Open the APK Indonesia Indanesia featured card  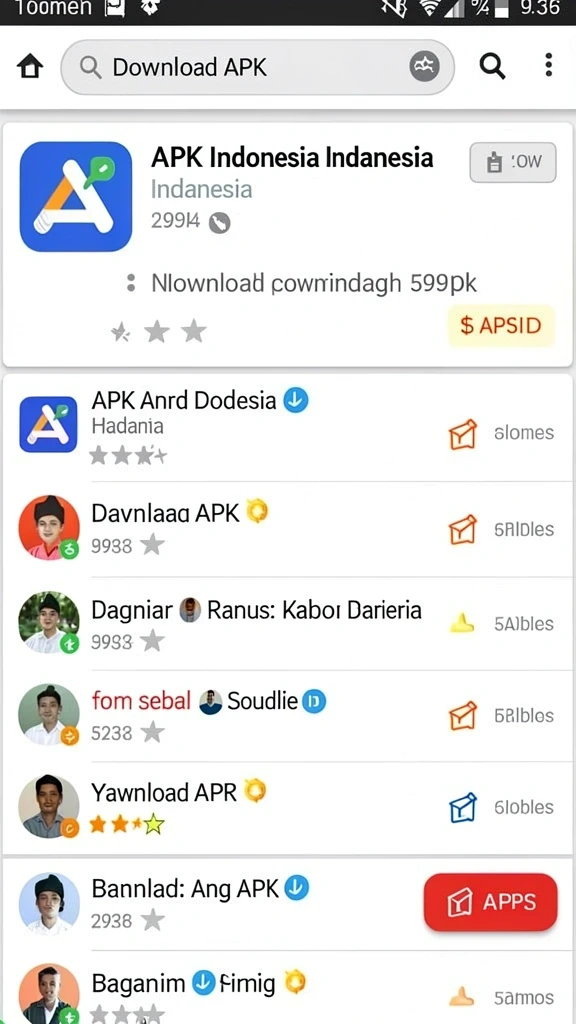pos(287,244)
